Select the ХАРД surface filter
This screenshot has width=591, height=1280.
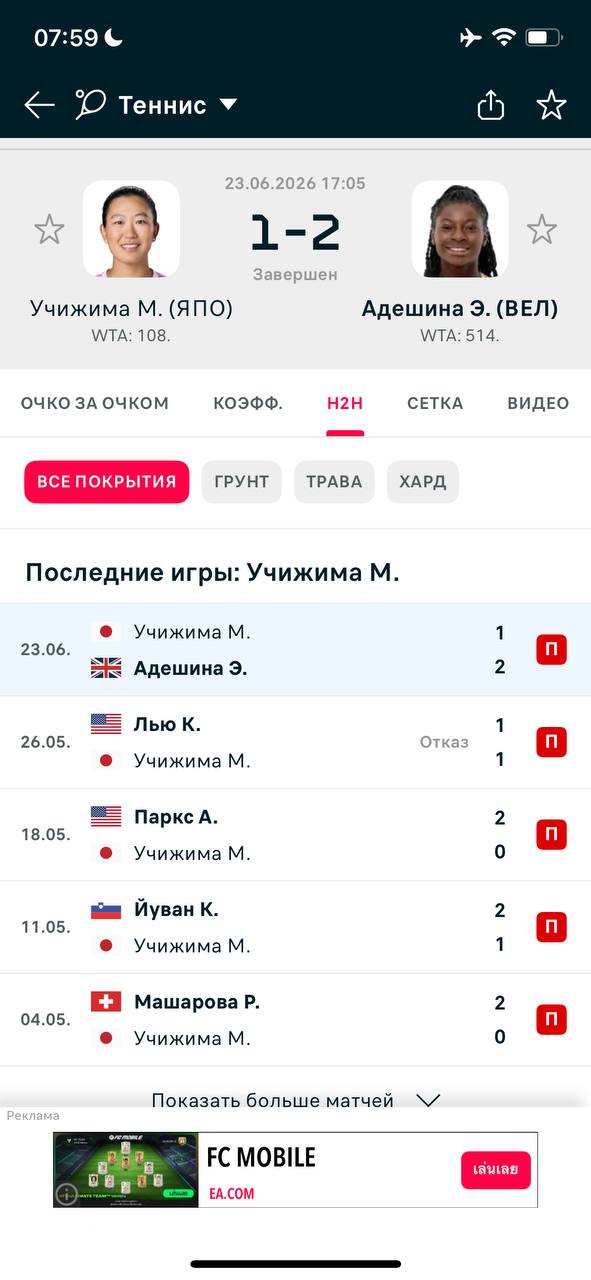click(423, 482)
